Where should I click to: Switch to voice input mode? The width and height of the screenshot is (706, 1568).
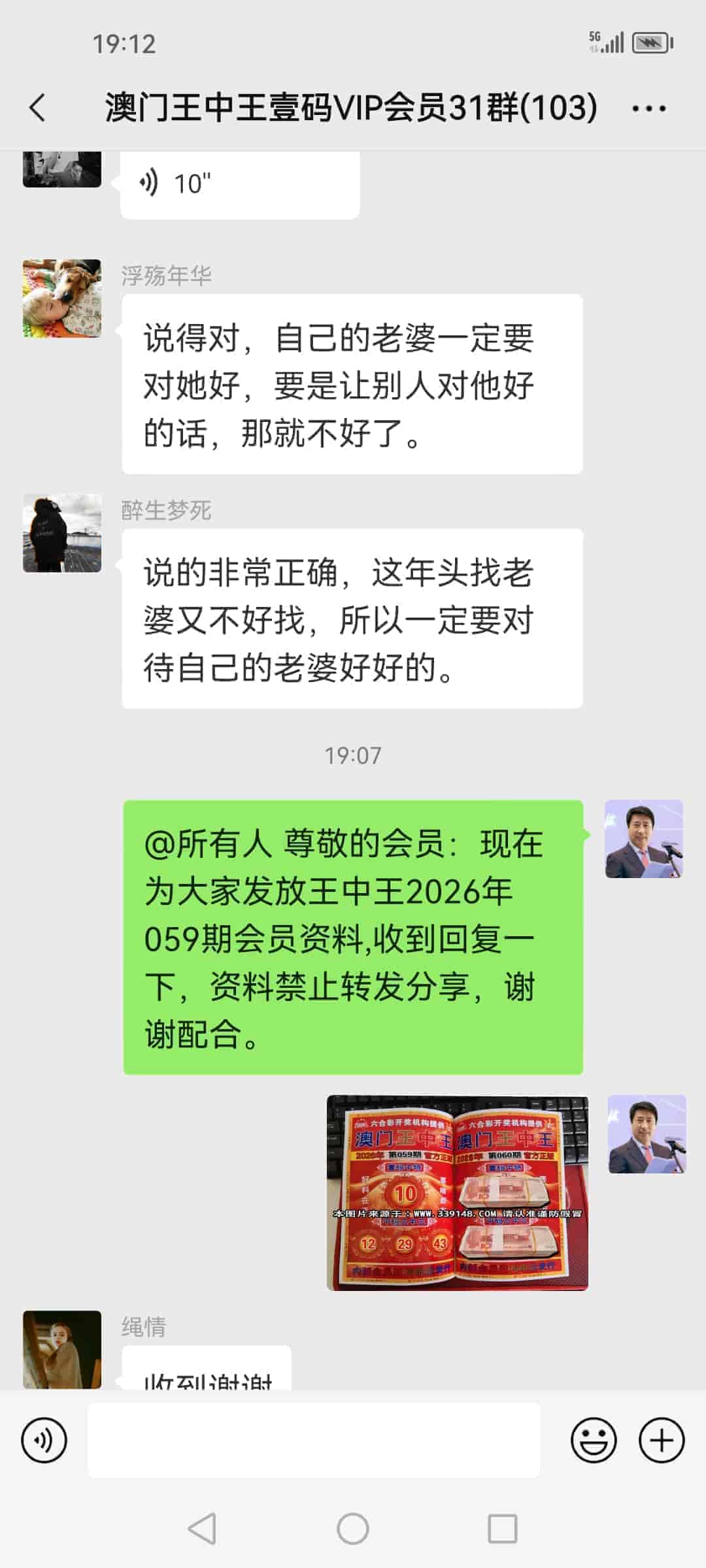(x=44, y=1441)
